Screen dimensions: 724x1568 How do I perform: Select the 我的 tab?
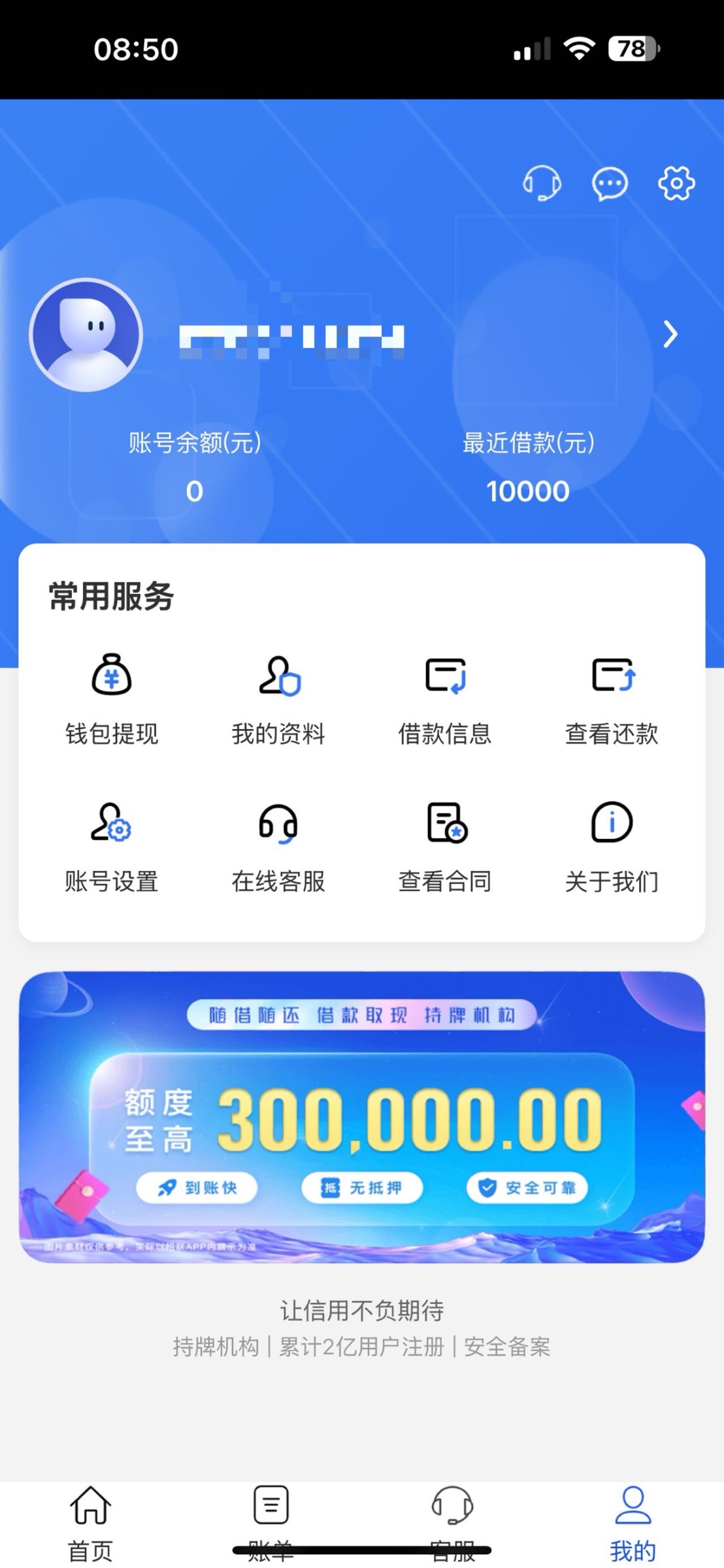point(633,1522)
